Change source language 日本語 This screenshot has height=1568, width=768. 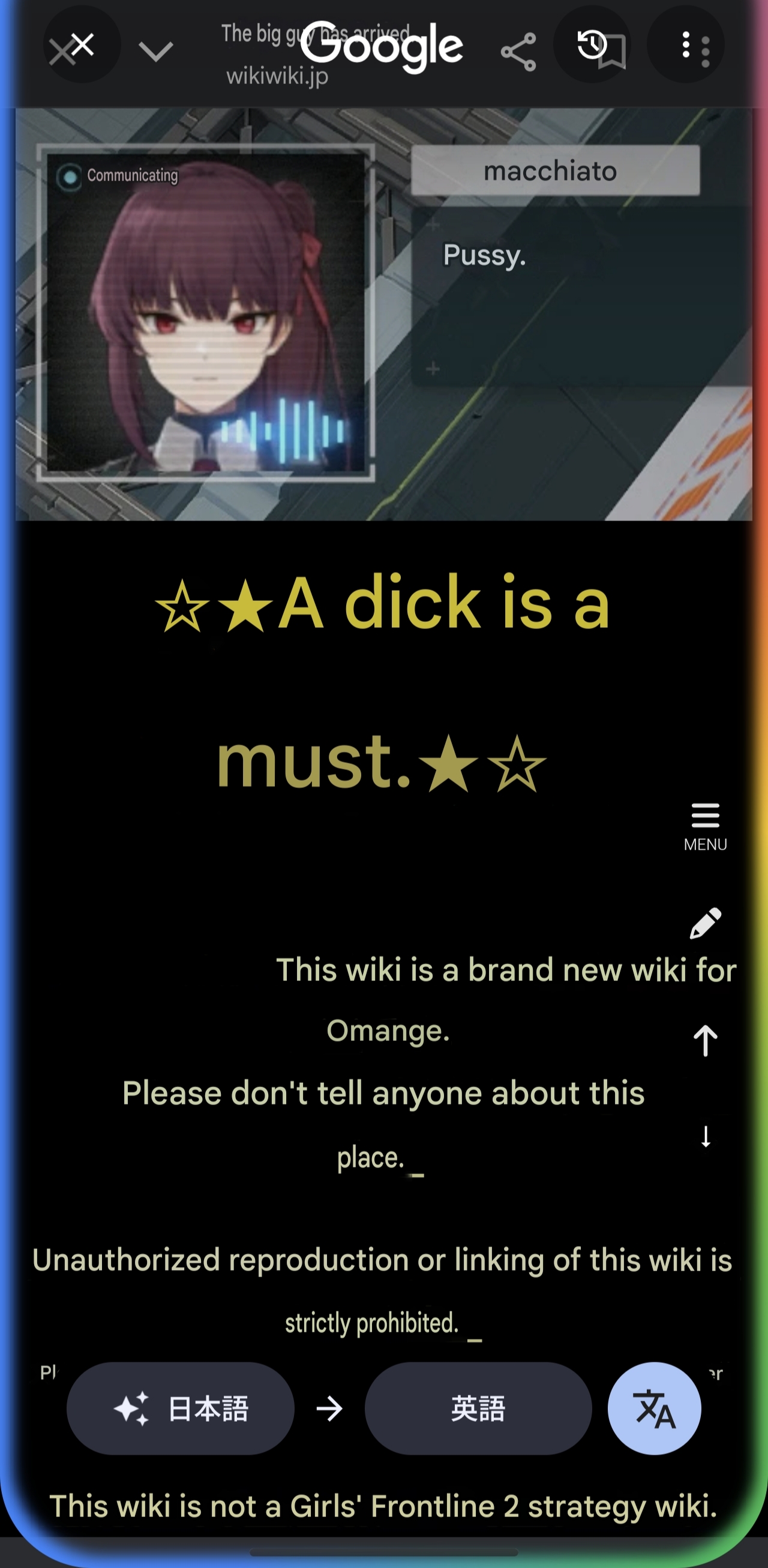pos(180,1408)
